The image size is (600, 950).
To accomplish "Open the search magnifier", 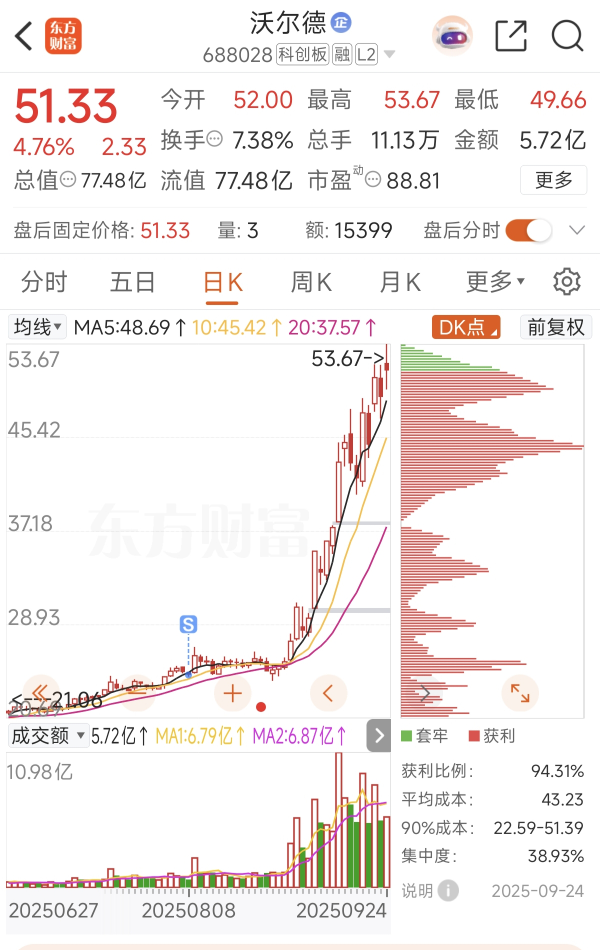I will [567, 36].
